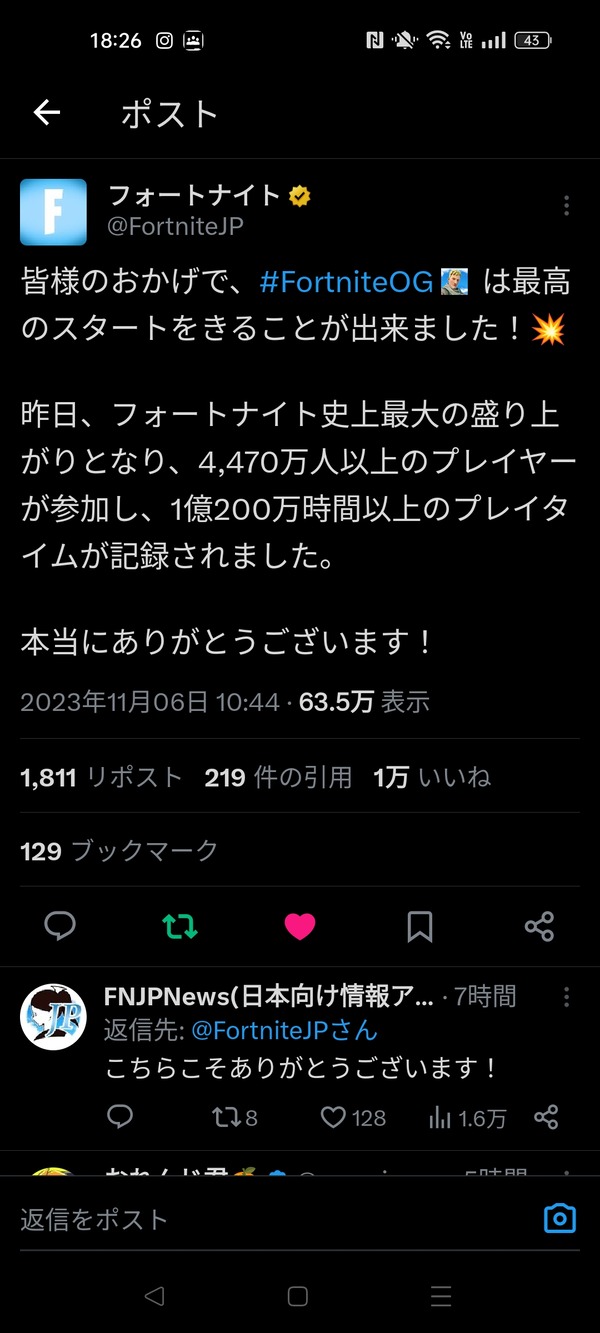Open overflow menu on the FortniteJP post
600x1333 pixels.
pyautogui.click(x=566, y=206)
